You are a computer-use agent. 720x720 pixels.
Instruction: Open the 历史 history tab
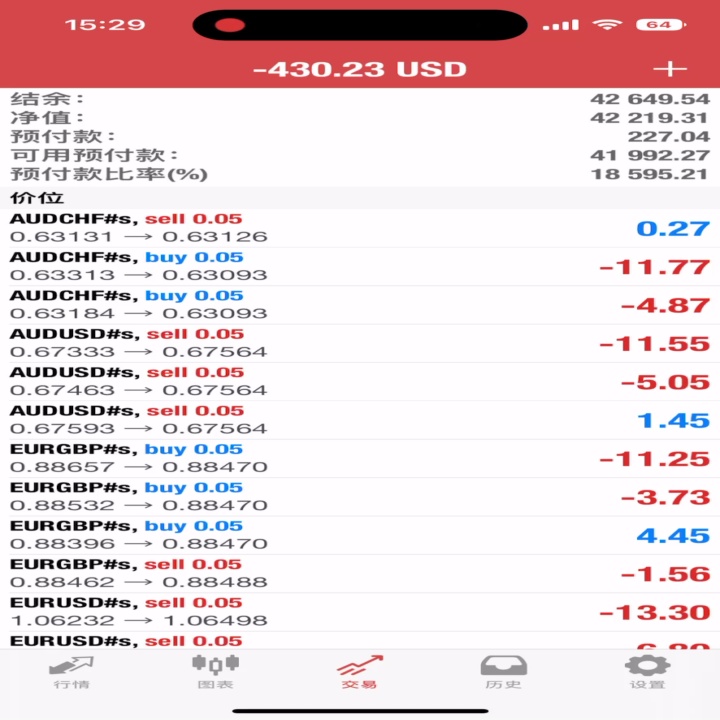pos(503,673)
